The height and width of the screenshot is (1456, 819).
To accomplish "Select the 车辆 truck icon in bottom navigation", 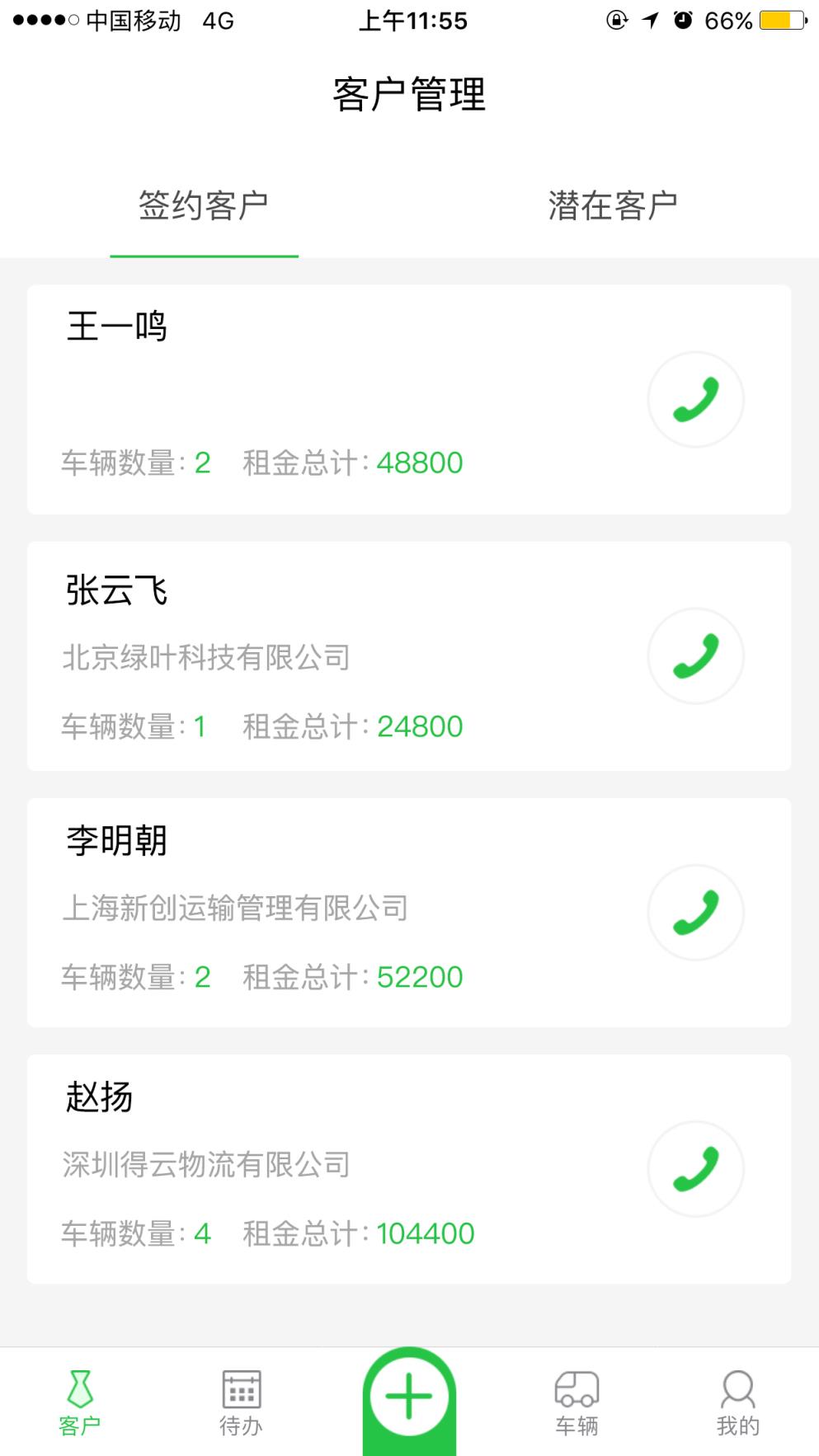I will pyautogui.click(x=578, y=1397).
